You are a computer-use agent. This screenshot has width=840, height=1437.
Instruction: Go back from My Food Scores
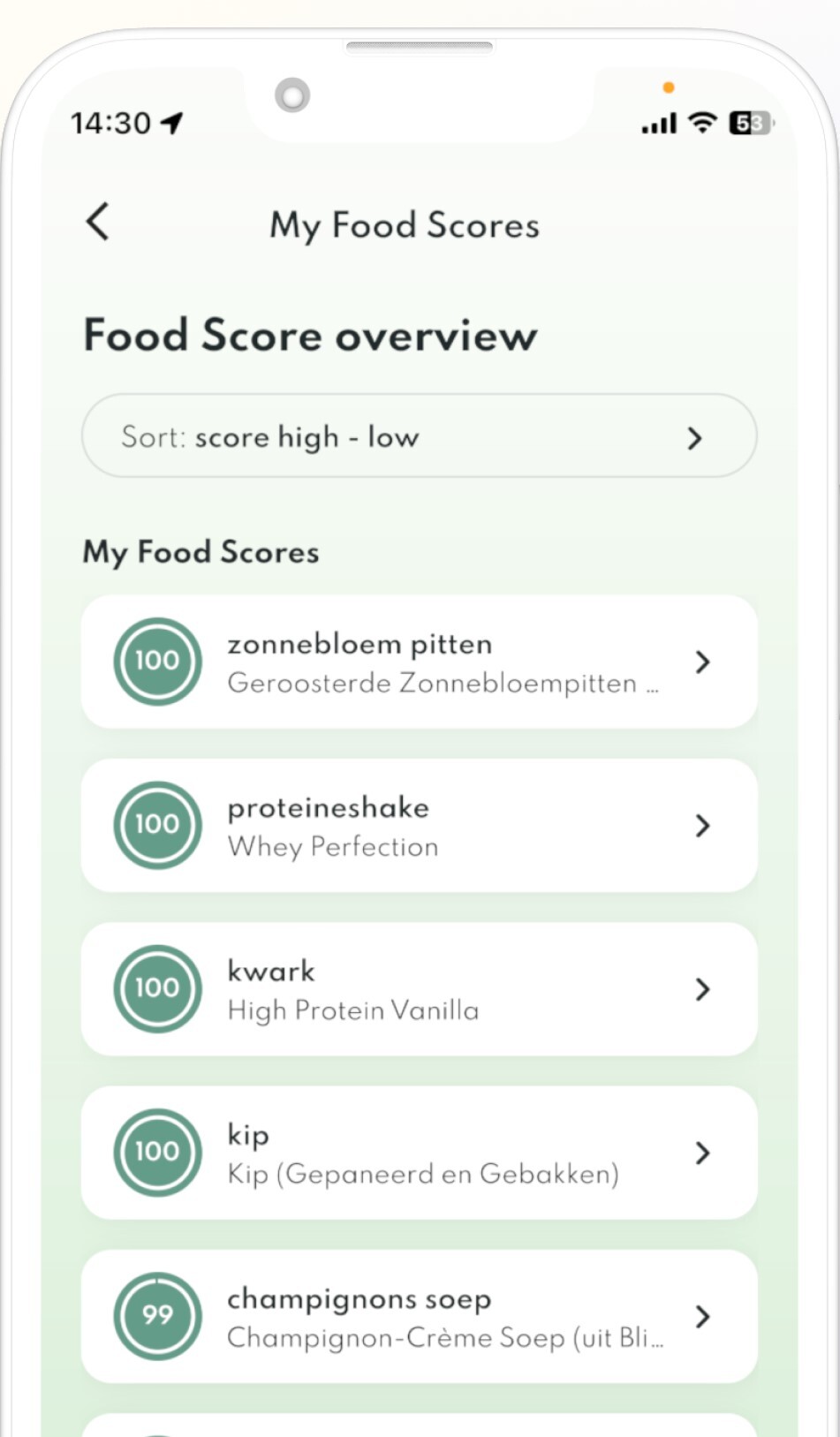[x=98, y=222]
